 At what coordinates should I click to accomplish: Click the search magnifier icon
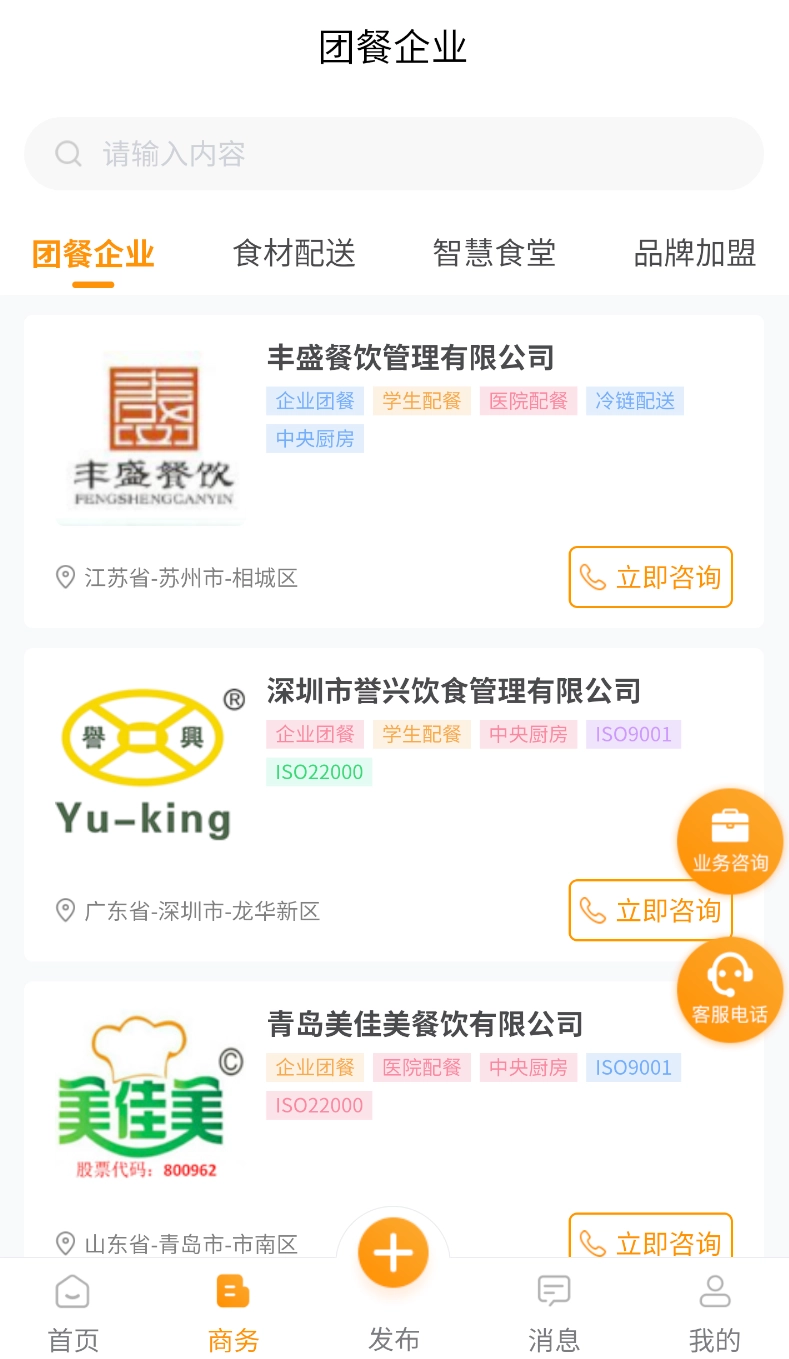coord(67,153)
